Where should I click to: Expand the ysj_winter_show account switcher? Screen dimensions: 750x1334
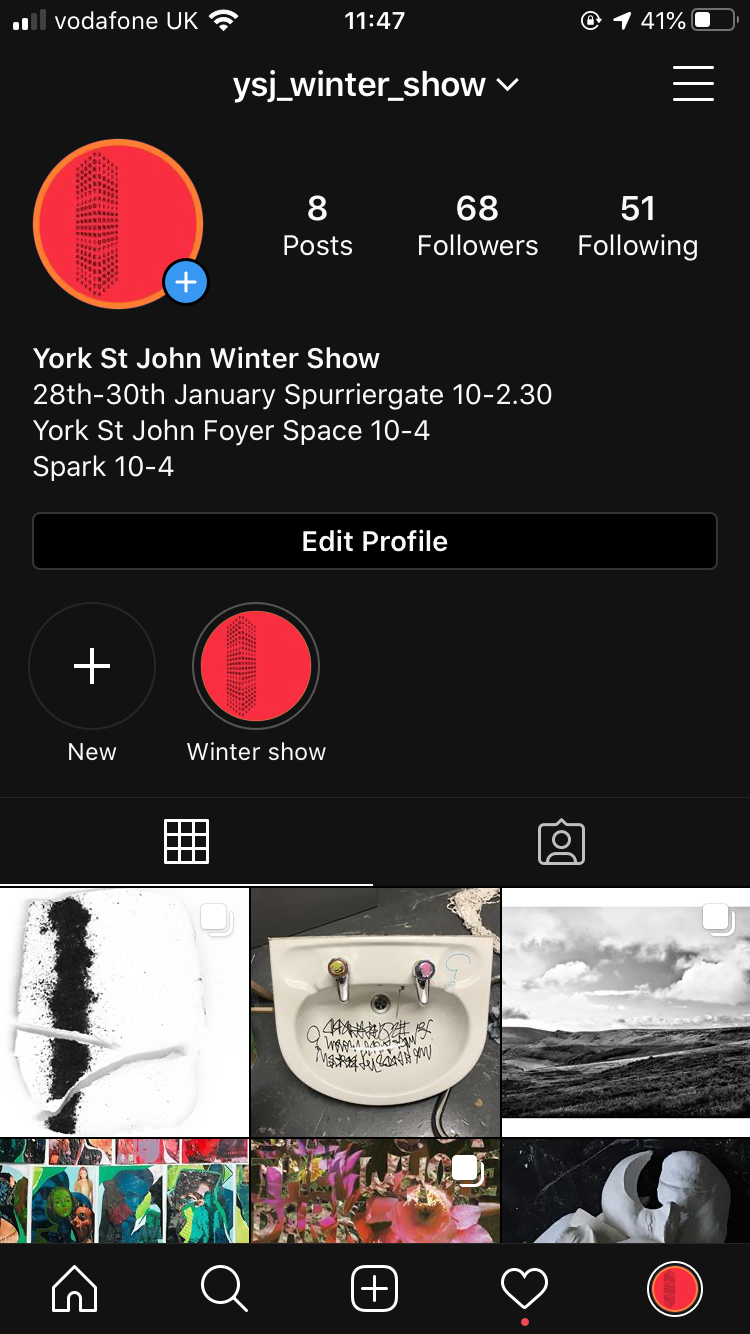(376, 85)
